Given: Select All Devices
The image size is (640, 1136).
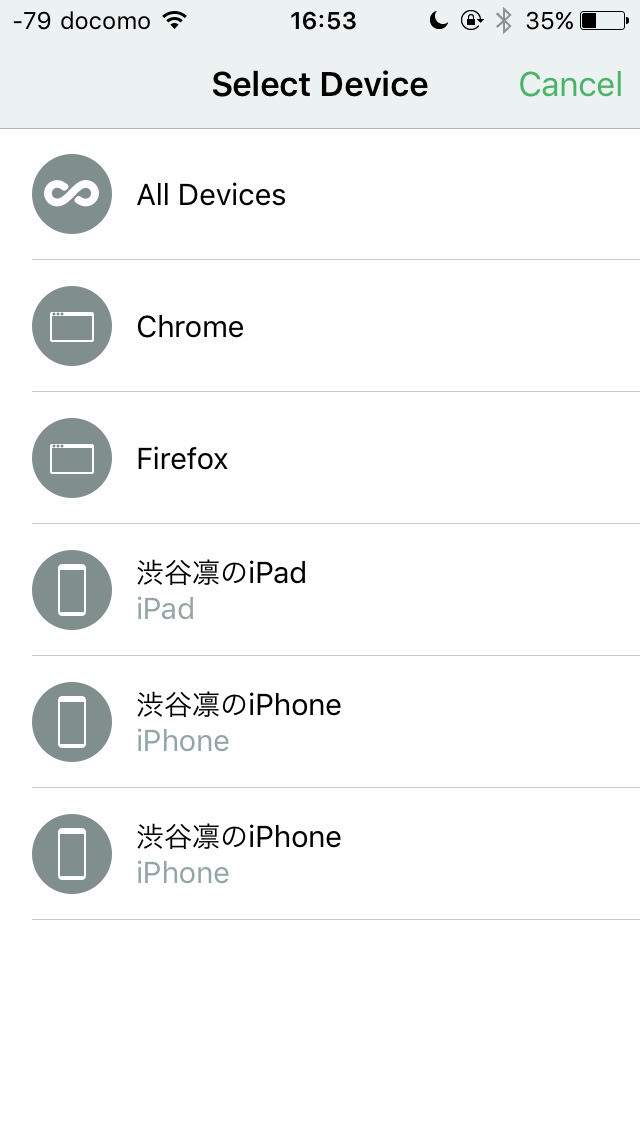Looking at the screenshot, I should point(320,194).
